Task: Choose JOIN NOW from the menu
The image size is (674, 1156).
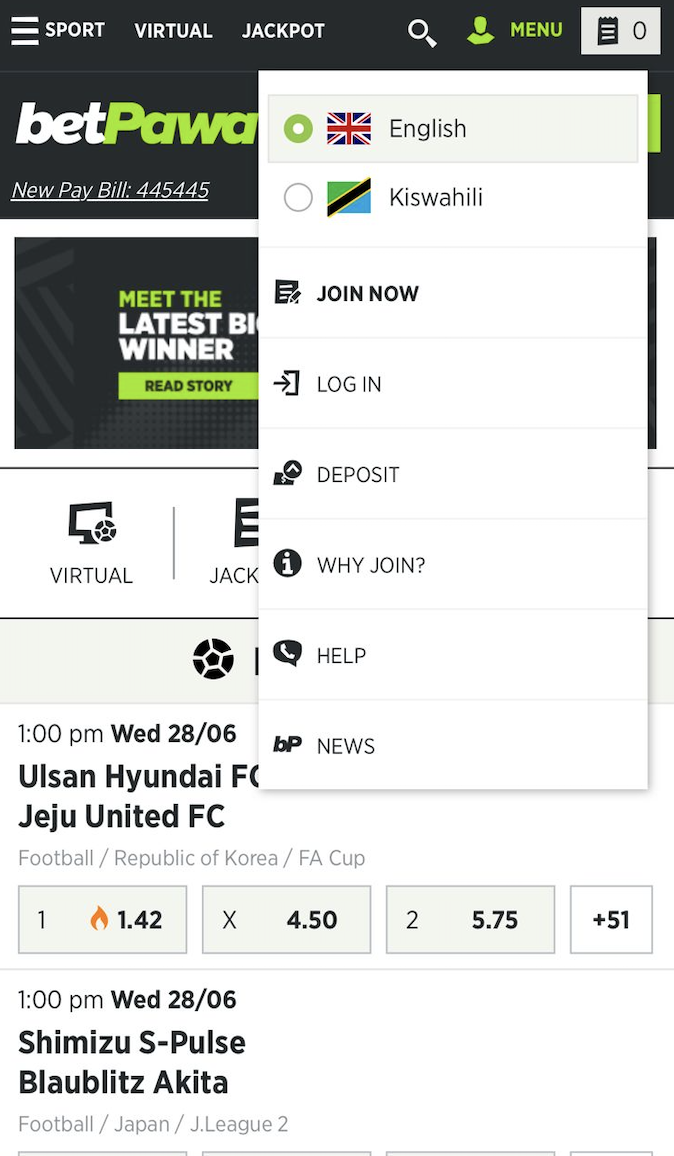Action: (x=367, y=293)
